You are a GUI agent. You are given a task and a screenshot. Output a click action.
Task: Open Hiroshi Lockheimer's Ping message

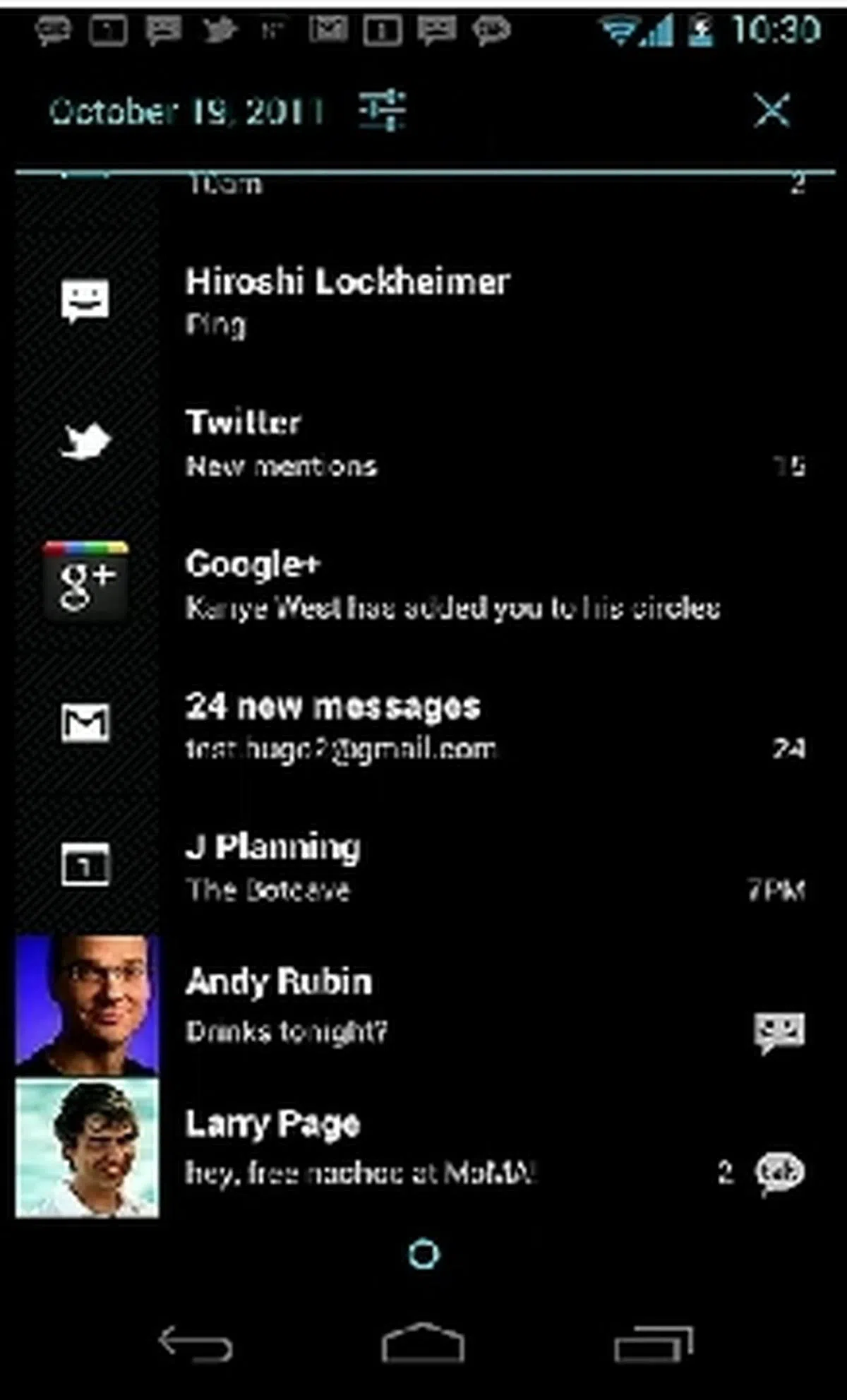[x=423, y=301]
